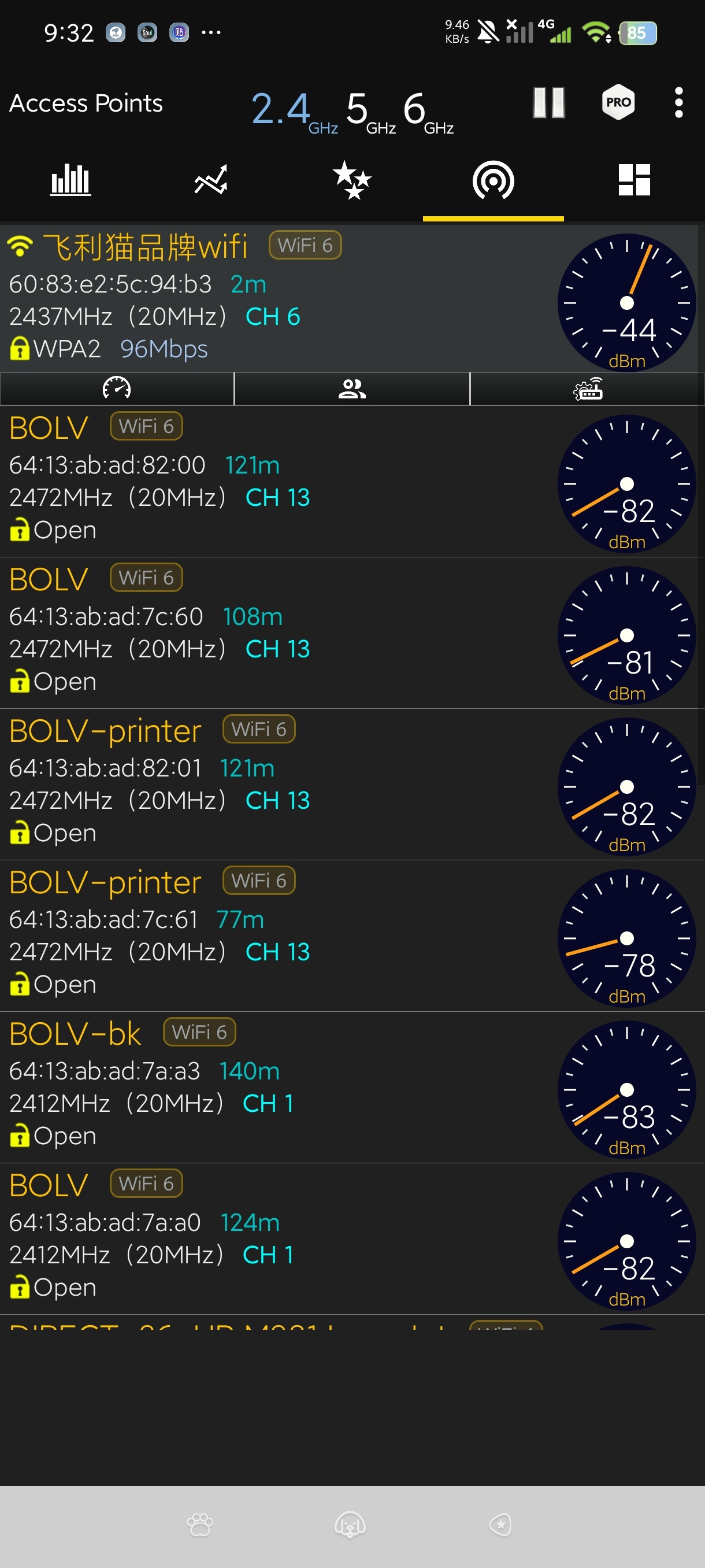Open the dashboard grid tab
This screenshot has width=705, height=1568.
tap(634, 180)
